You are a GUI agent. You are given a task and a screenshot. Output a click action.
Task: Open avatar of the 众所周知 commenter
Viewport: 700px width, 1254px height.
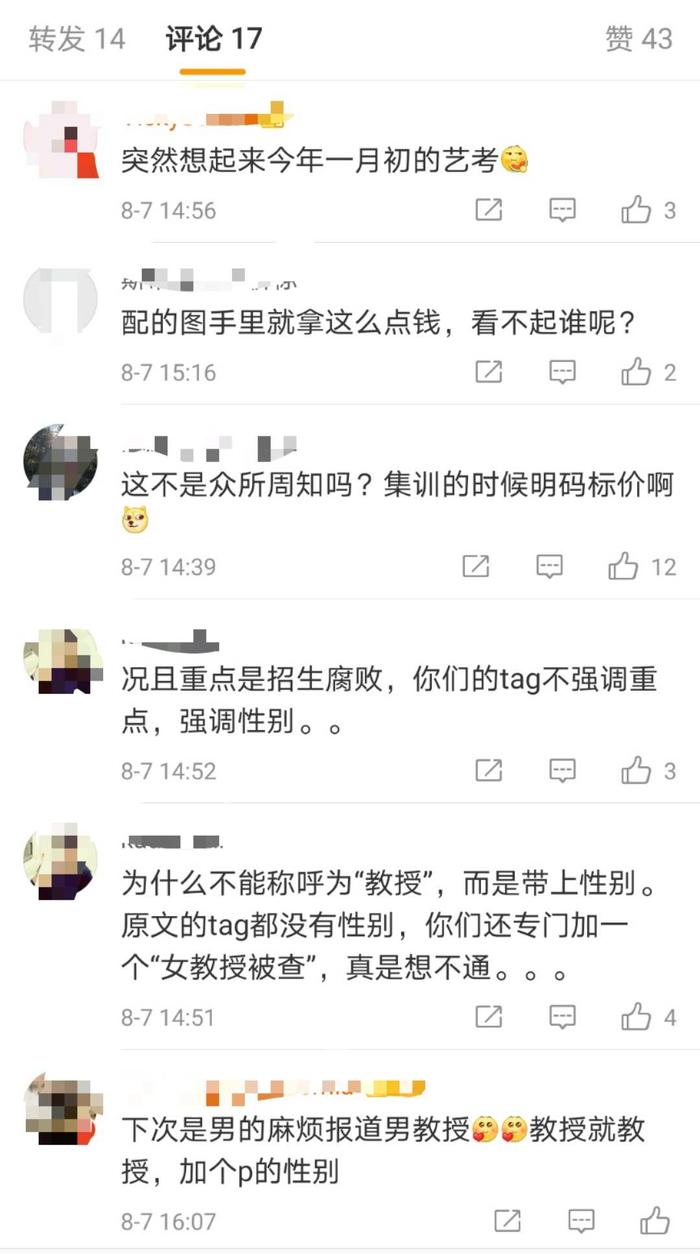click(x=62, y=462)
